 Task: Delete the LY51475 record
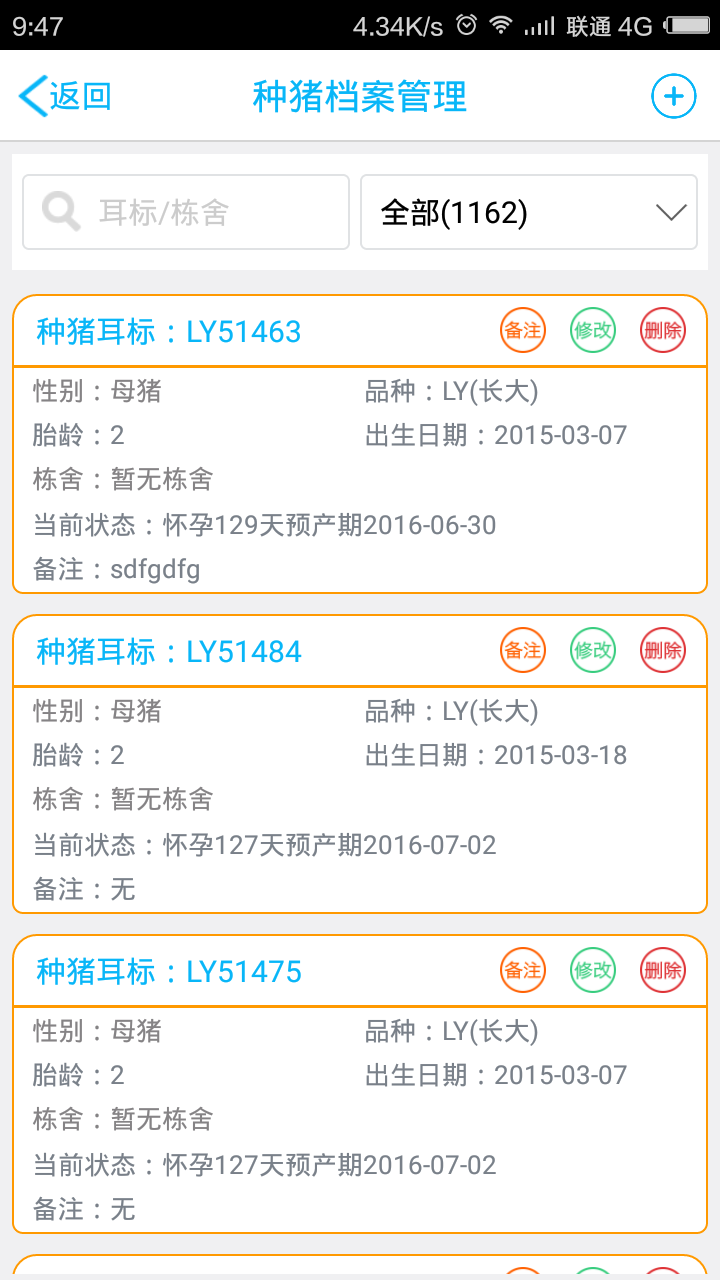(663, 971)
